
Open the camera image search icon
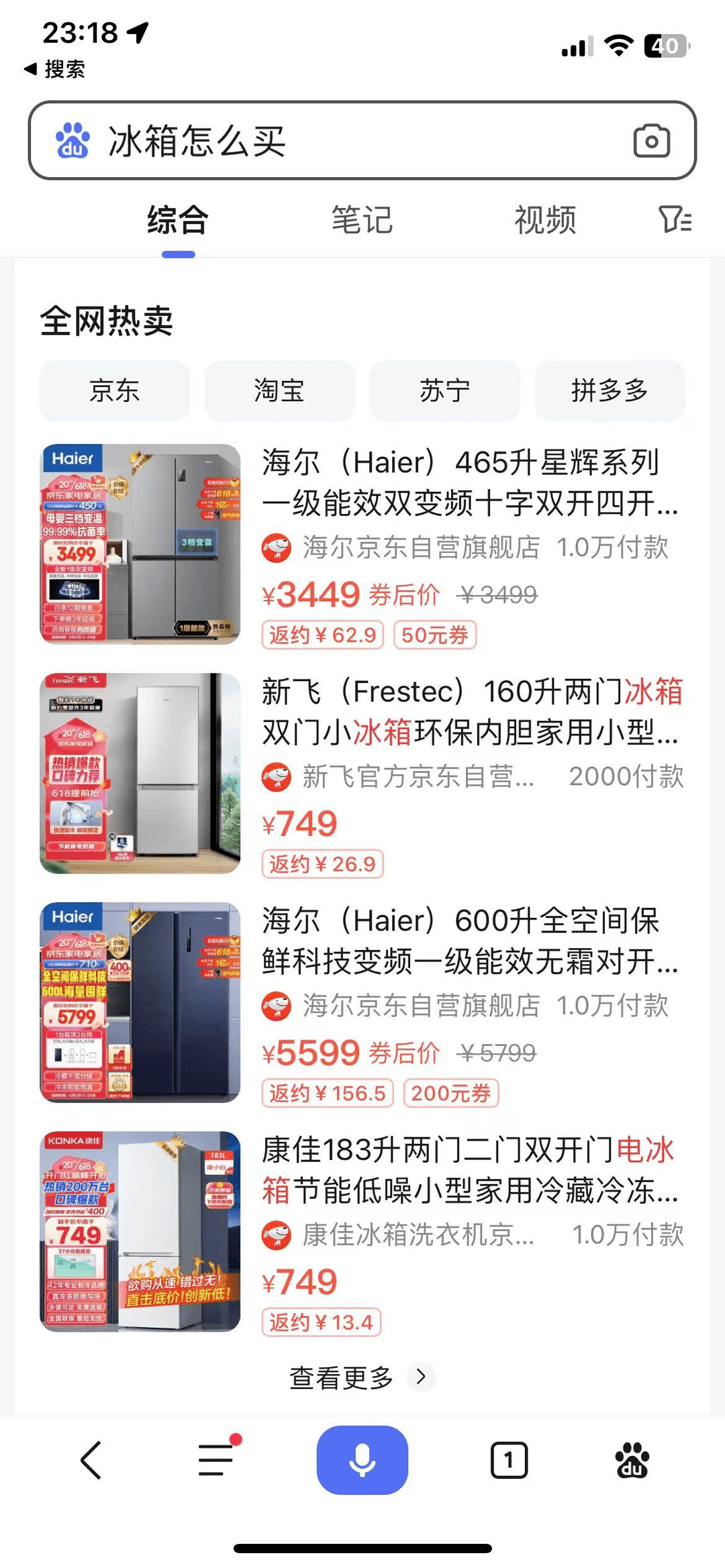pos(651,141)
